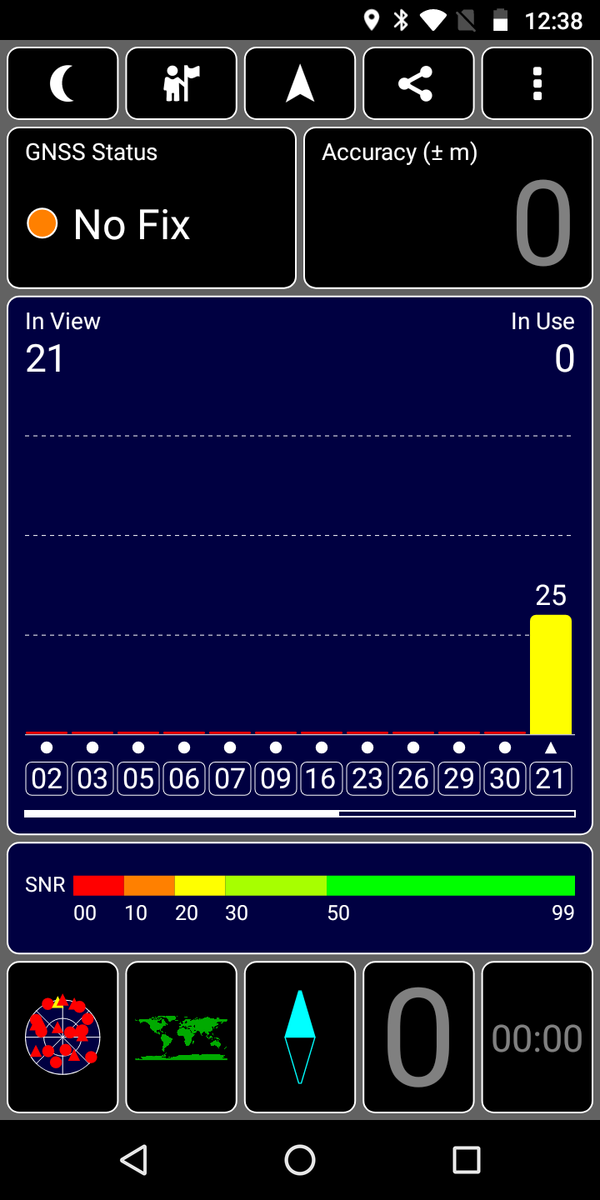The width and height of the screenshot is (600, 1200).
Task: Toggle night mode with the moon icon
Action: [x=63, y=84]
